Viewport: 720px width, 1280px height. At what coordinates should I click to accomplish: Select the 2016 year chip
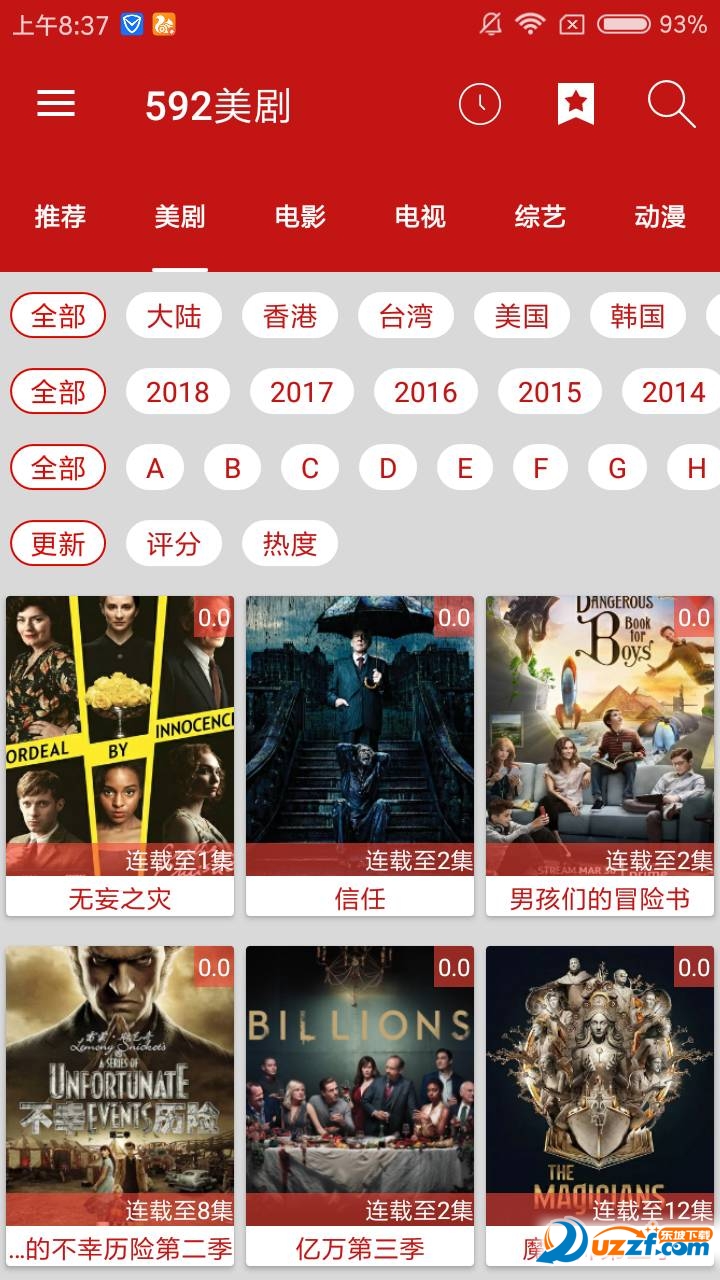pyautogui.click(x=426, y=392)
